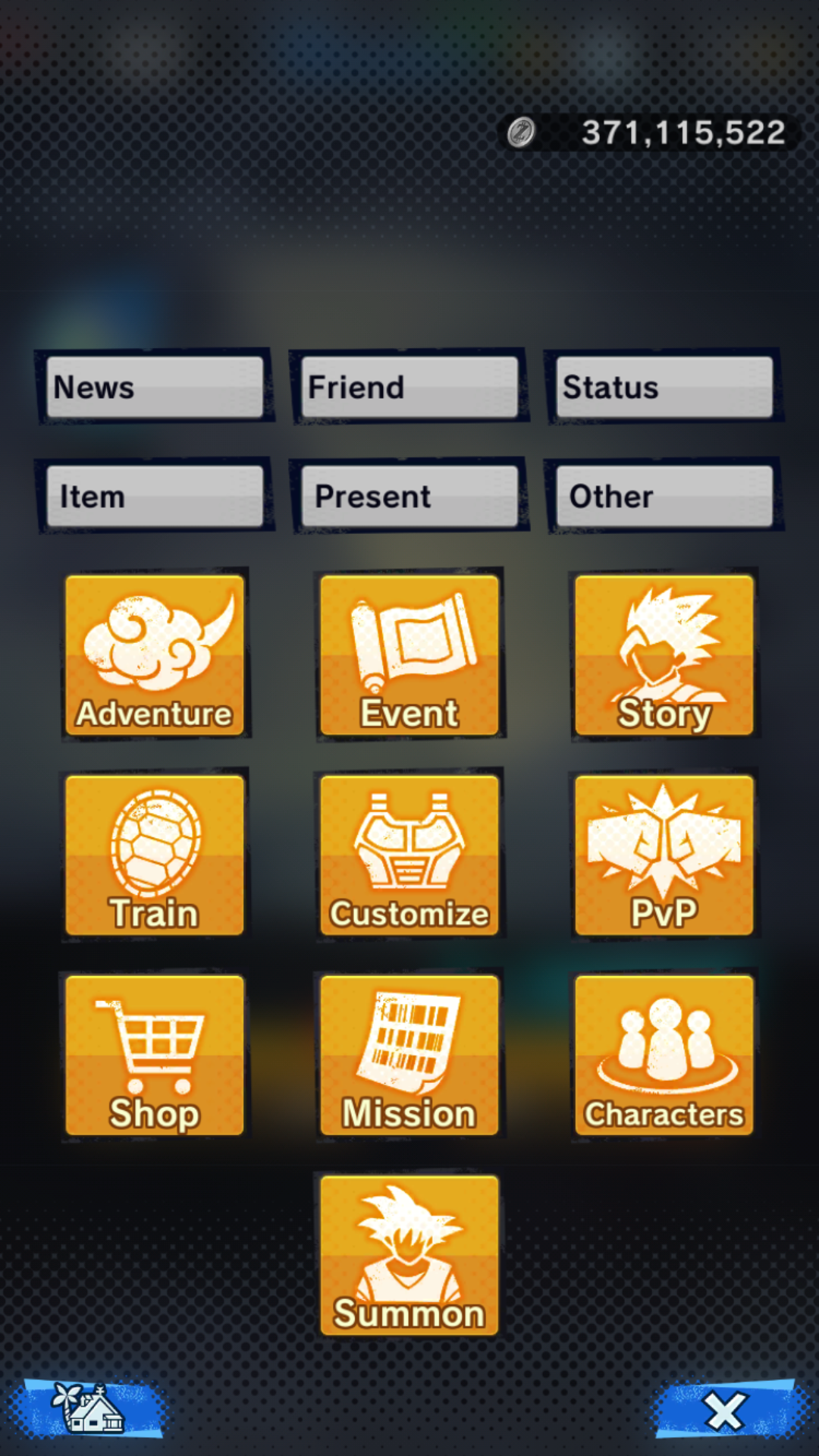Check the Present box
The width and height of the screenshot is (819, 1456).
[x=409, y=497]
